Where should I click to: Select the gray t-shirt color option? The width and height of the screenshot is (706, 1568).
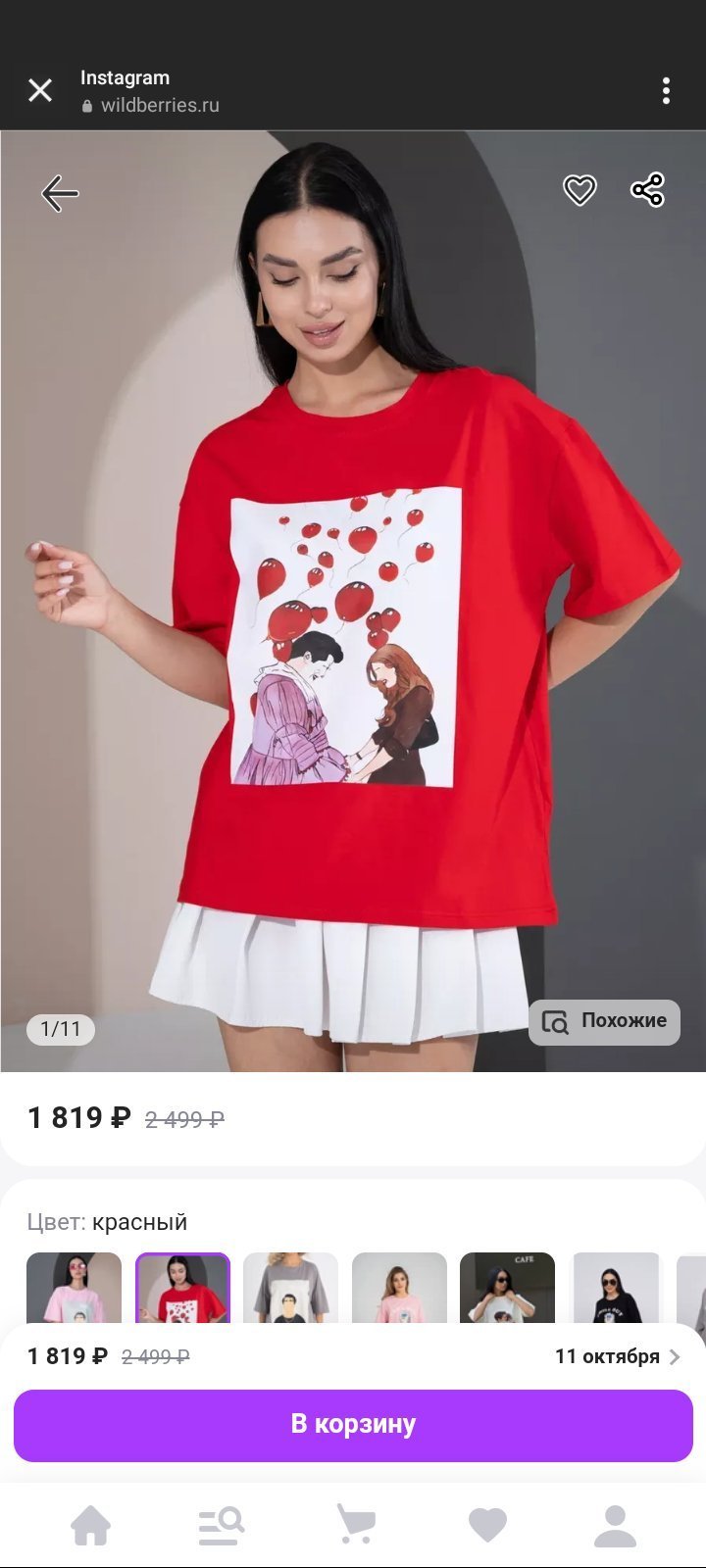[290, 1288]
